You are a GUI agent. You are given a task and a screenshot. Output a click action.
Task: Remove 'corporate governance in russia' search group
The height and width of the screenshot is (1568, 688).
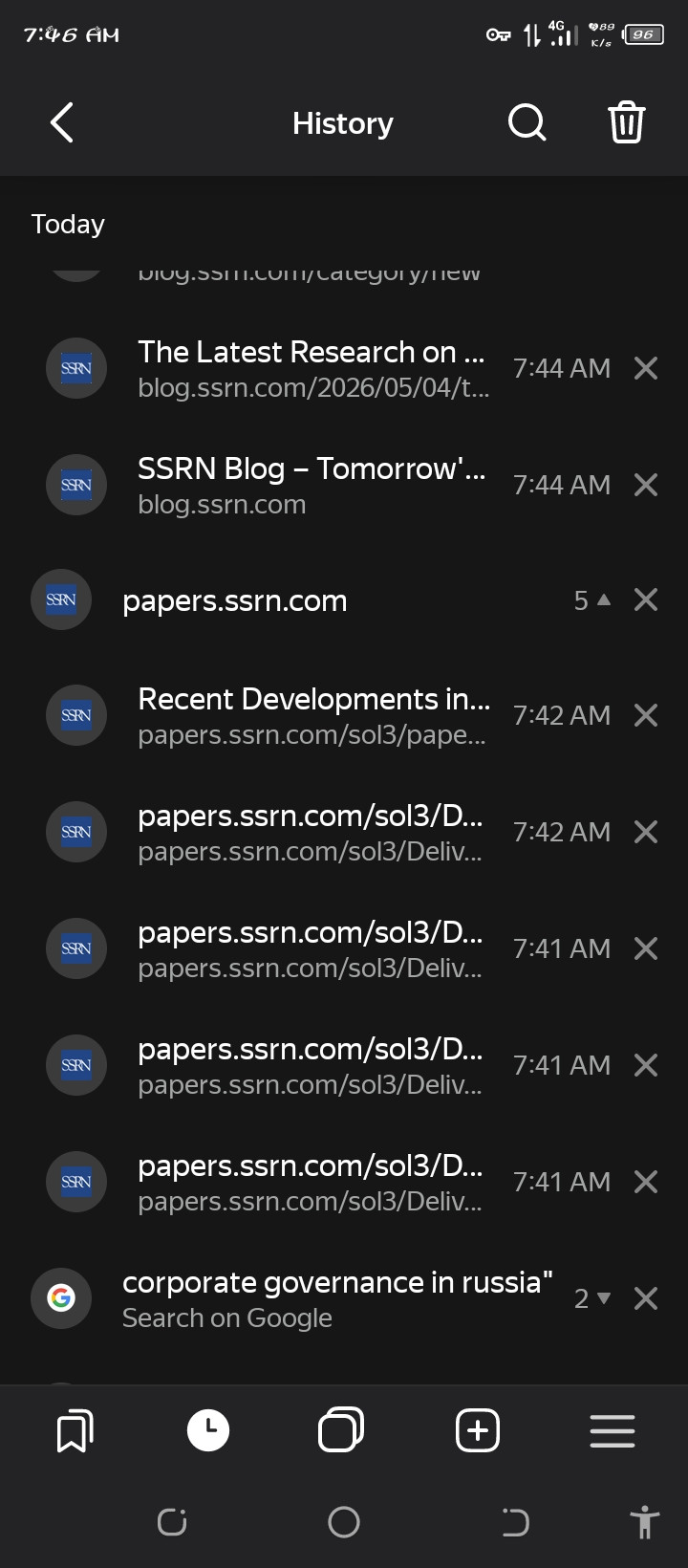pos(646,1298)
